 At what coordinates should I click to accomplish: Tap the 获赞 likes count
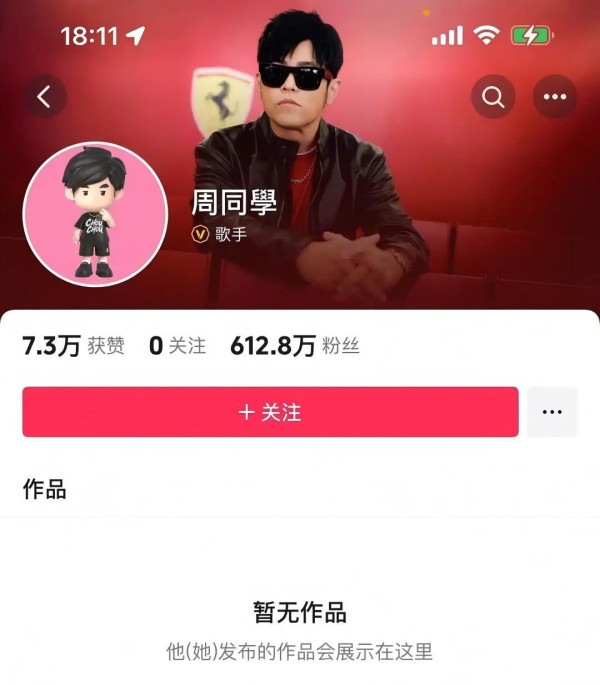pos(73,347)
